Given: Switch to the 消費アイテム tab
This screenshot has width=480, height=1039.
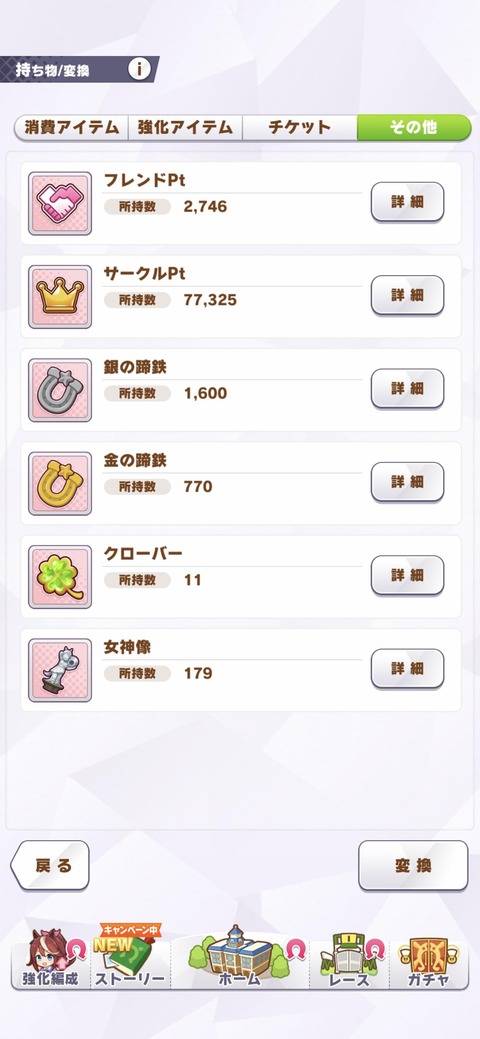Looking at the screenshot, I should click(x=71, y=127).
